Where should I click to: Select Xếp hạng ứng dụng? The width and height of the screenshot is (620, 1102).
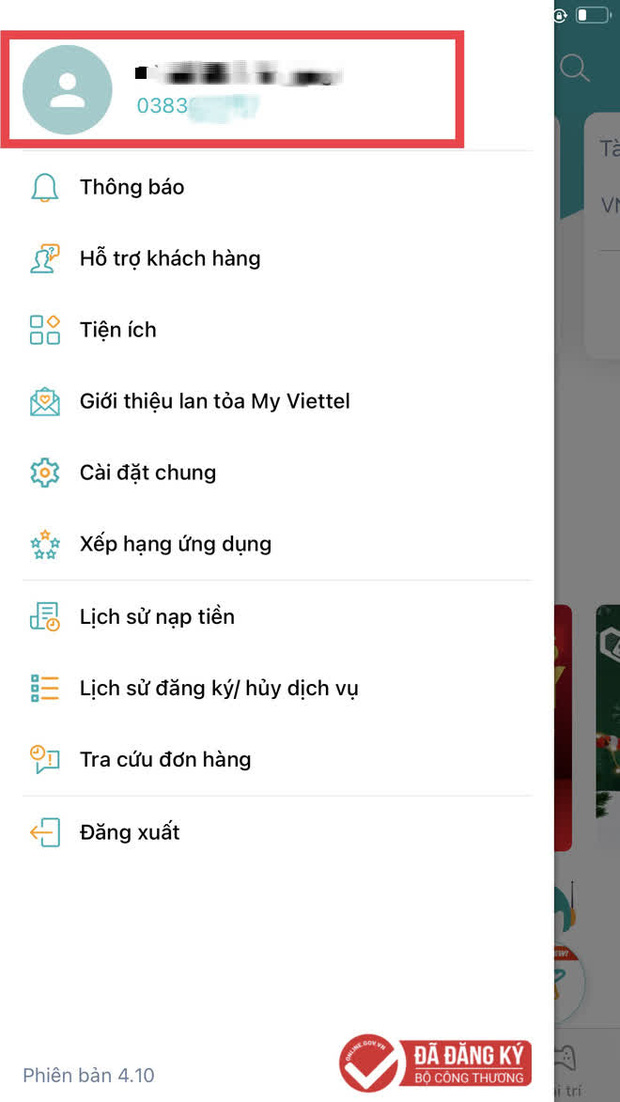(175, 544)
